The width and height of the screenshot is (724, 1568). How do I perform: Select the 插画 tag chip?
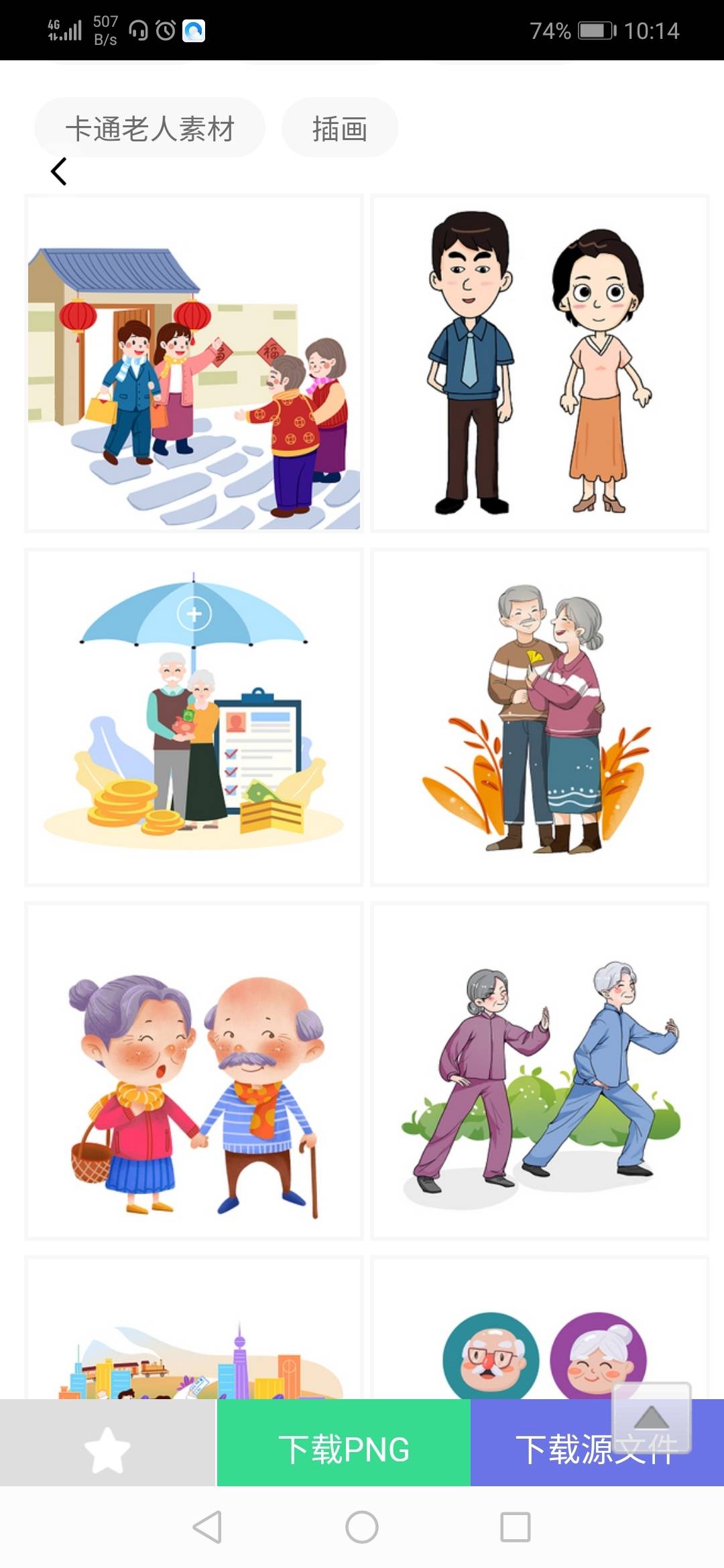(339, 128)
